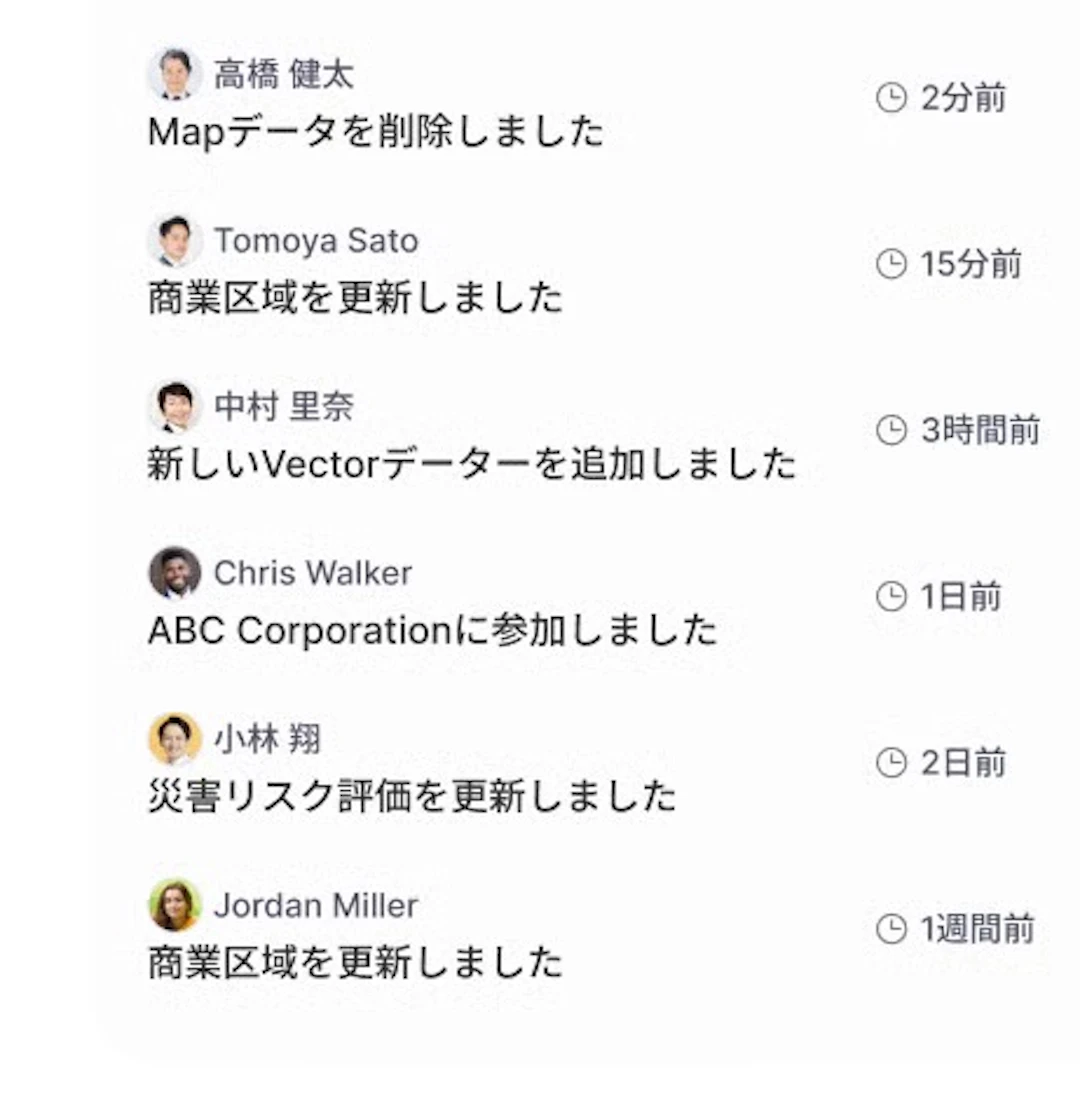Select 小林 翔's 災害リスク評価 update row

(x=412, y=796)
